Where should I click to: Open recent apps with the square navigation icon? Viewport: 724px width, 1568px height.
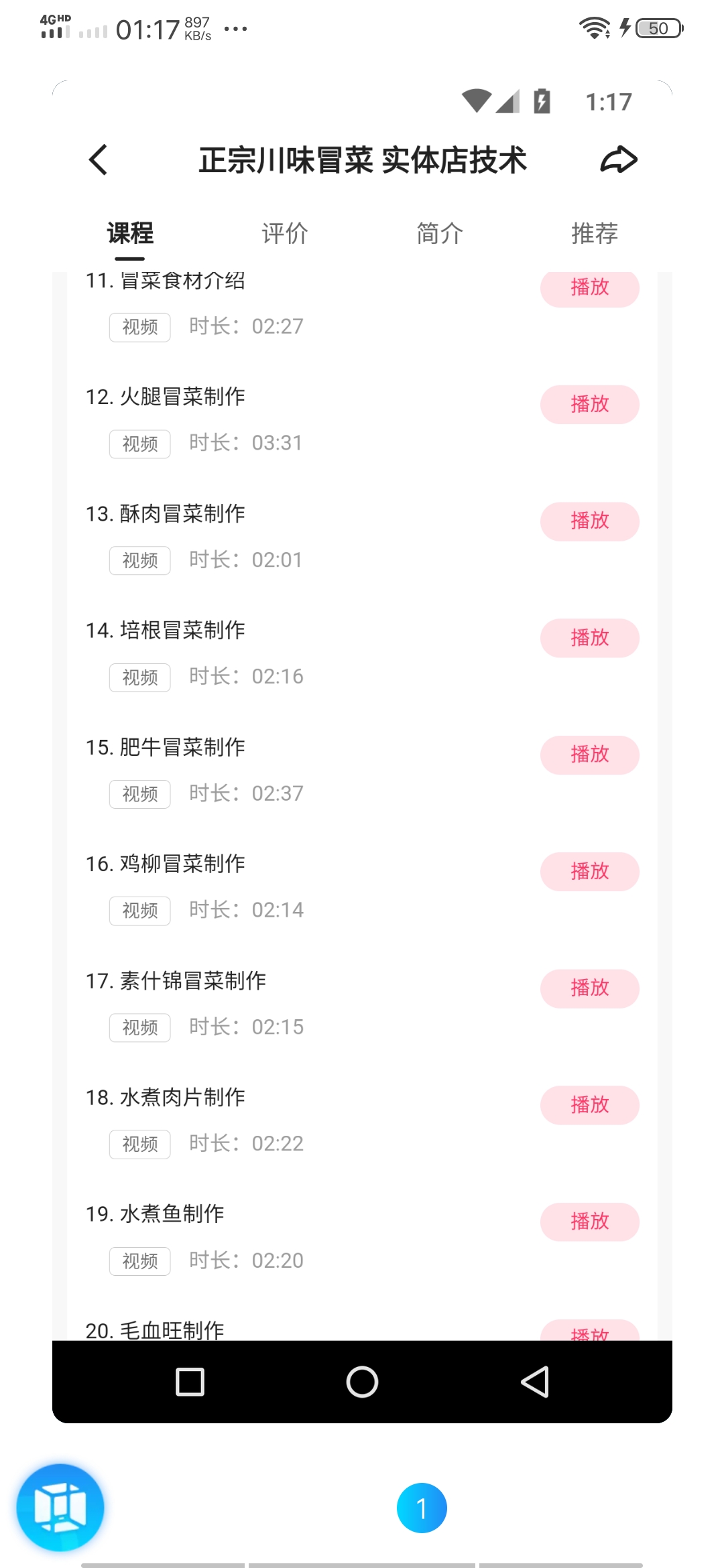(x=190, y=1382)
